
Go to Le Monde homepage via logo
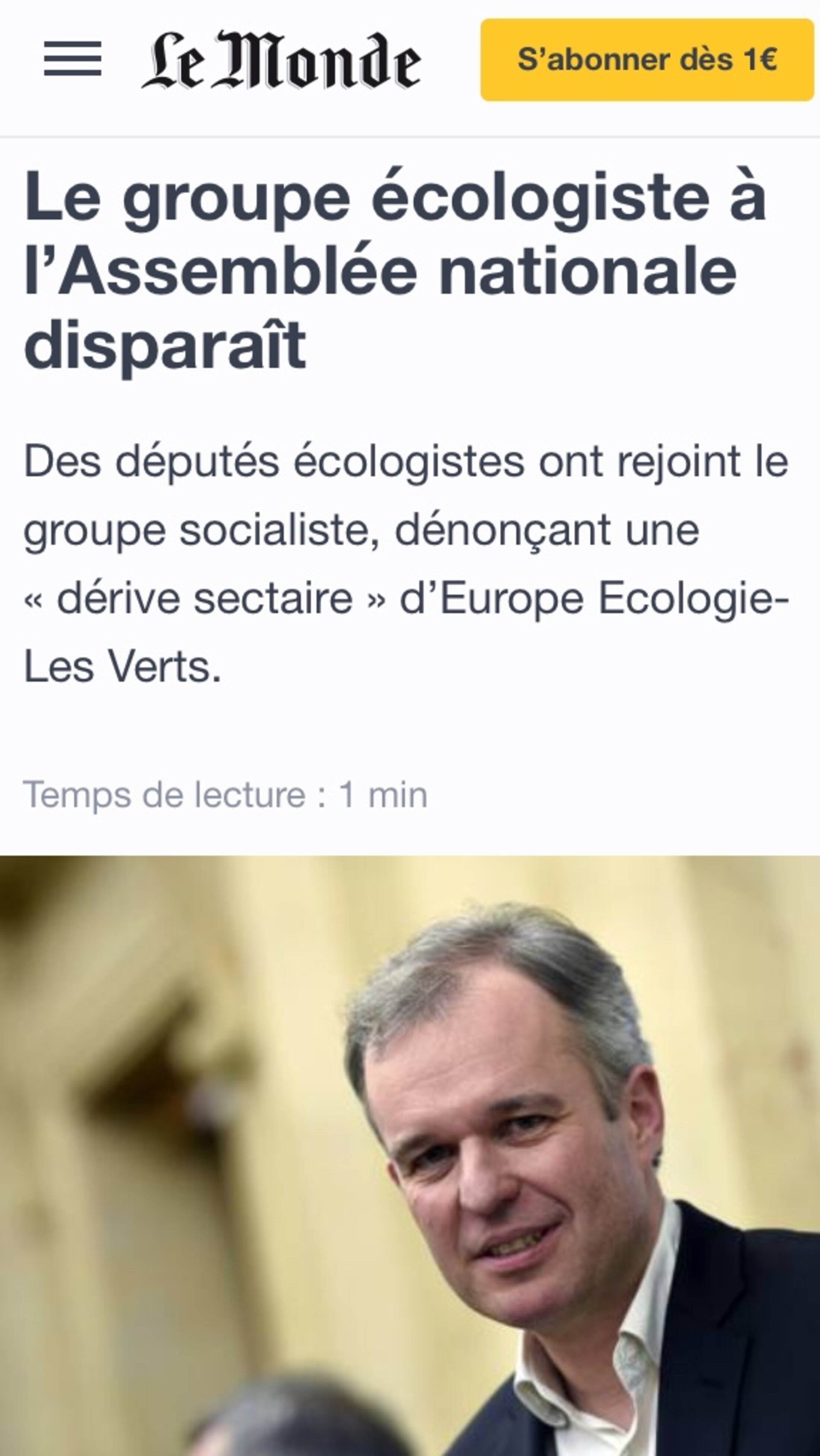click(x=281, y=60)
